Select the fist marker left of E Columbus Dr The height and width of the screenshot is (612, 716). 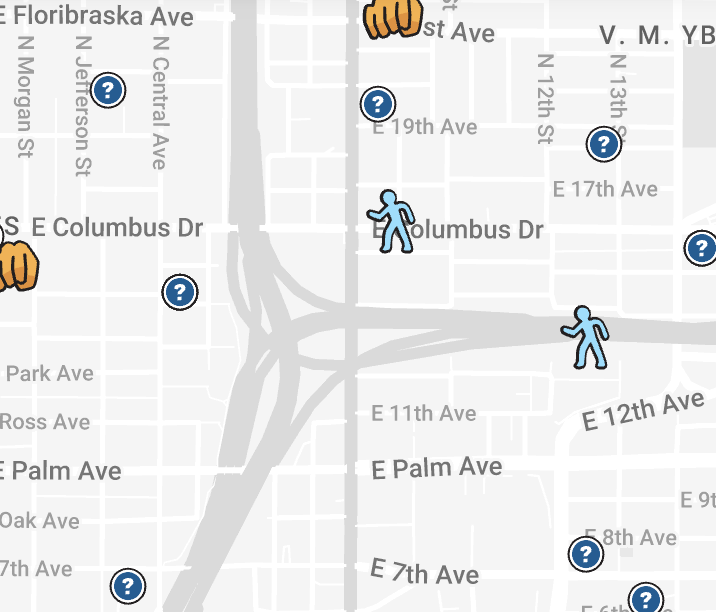coord(16,263)
